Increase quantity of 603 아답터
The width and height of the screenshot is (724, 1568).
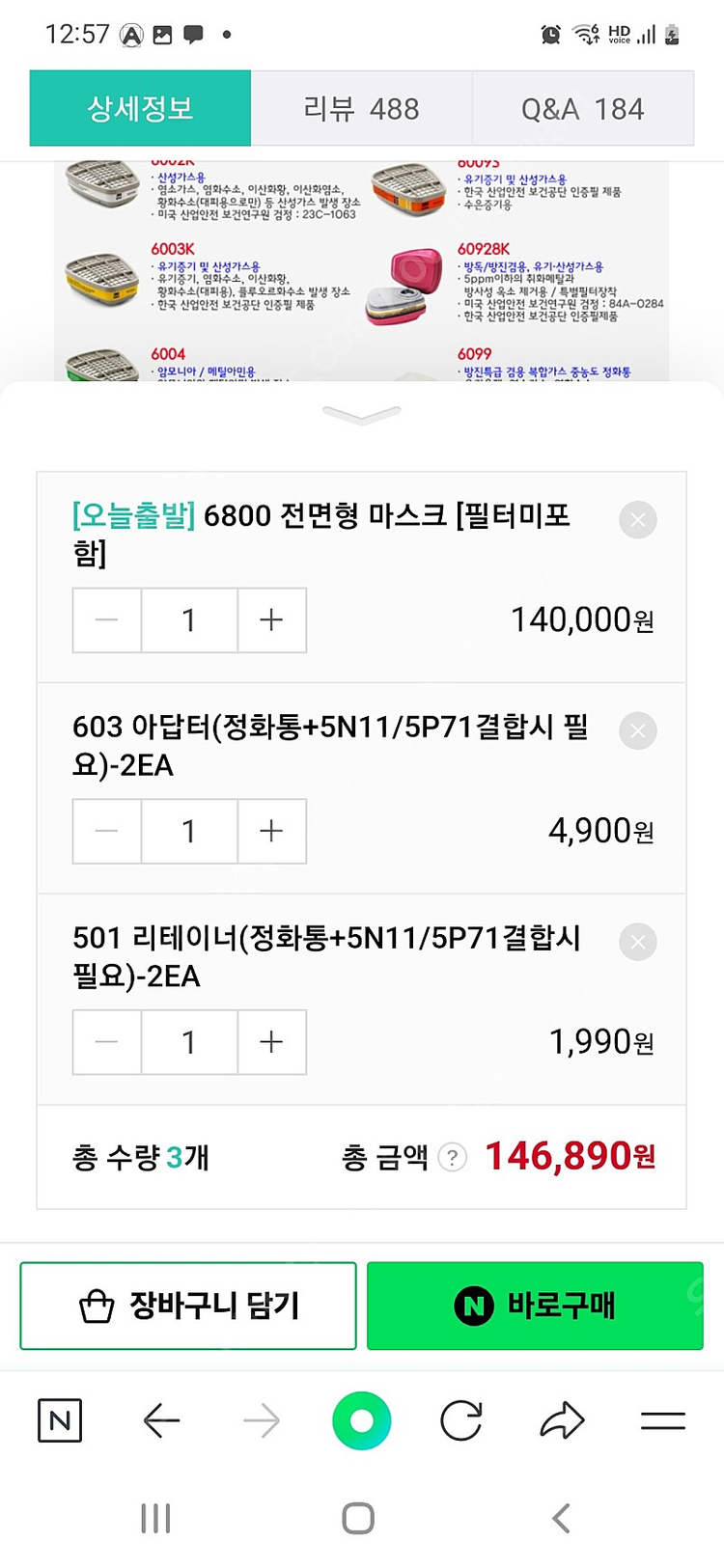pos(271,831)
